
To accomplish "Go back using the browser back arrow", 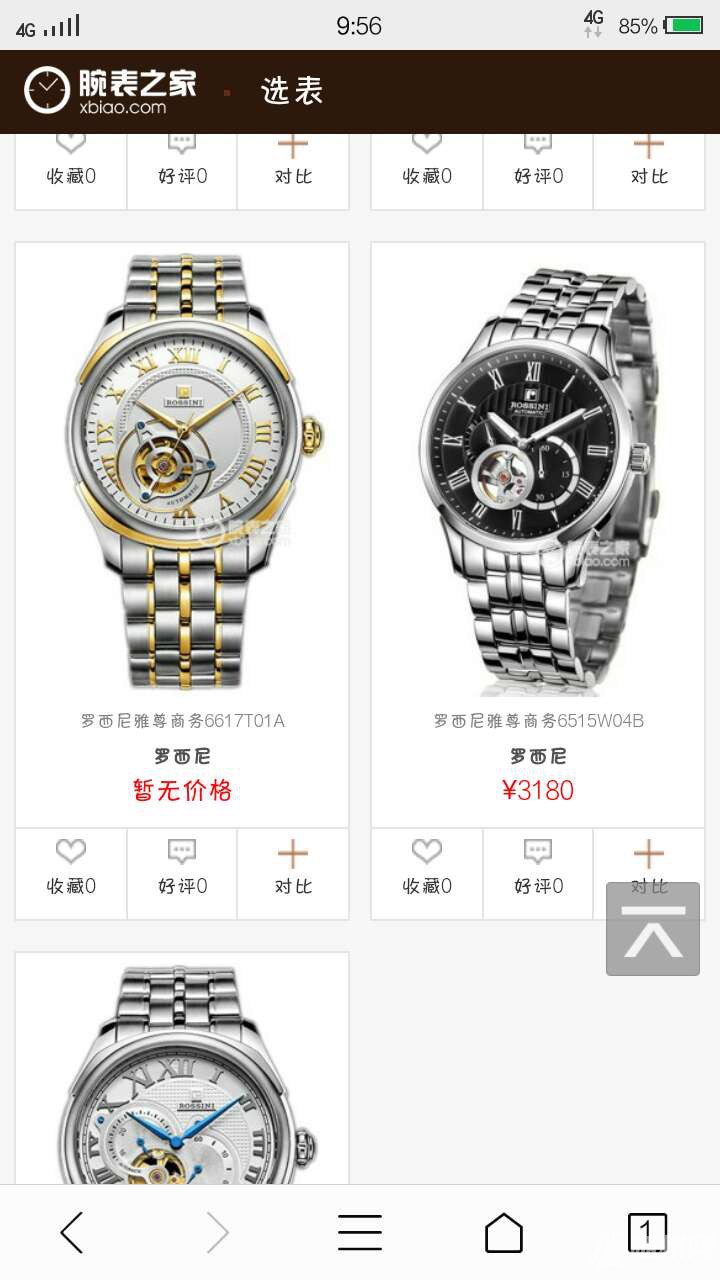I will (72, 1232).
